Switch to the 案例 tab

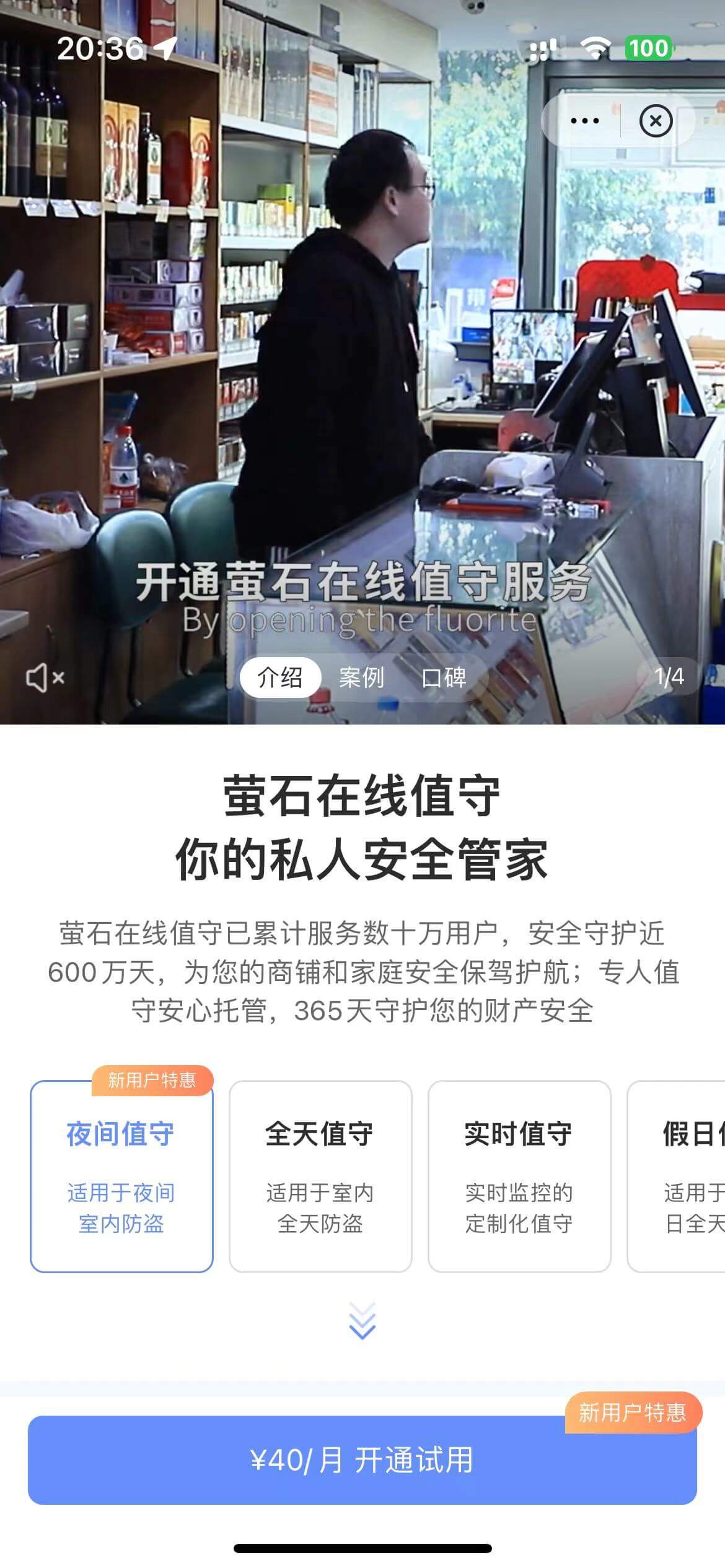pyautogui.click(x=361, y=677)
